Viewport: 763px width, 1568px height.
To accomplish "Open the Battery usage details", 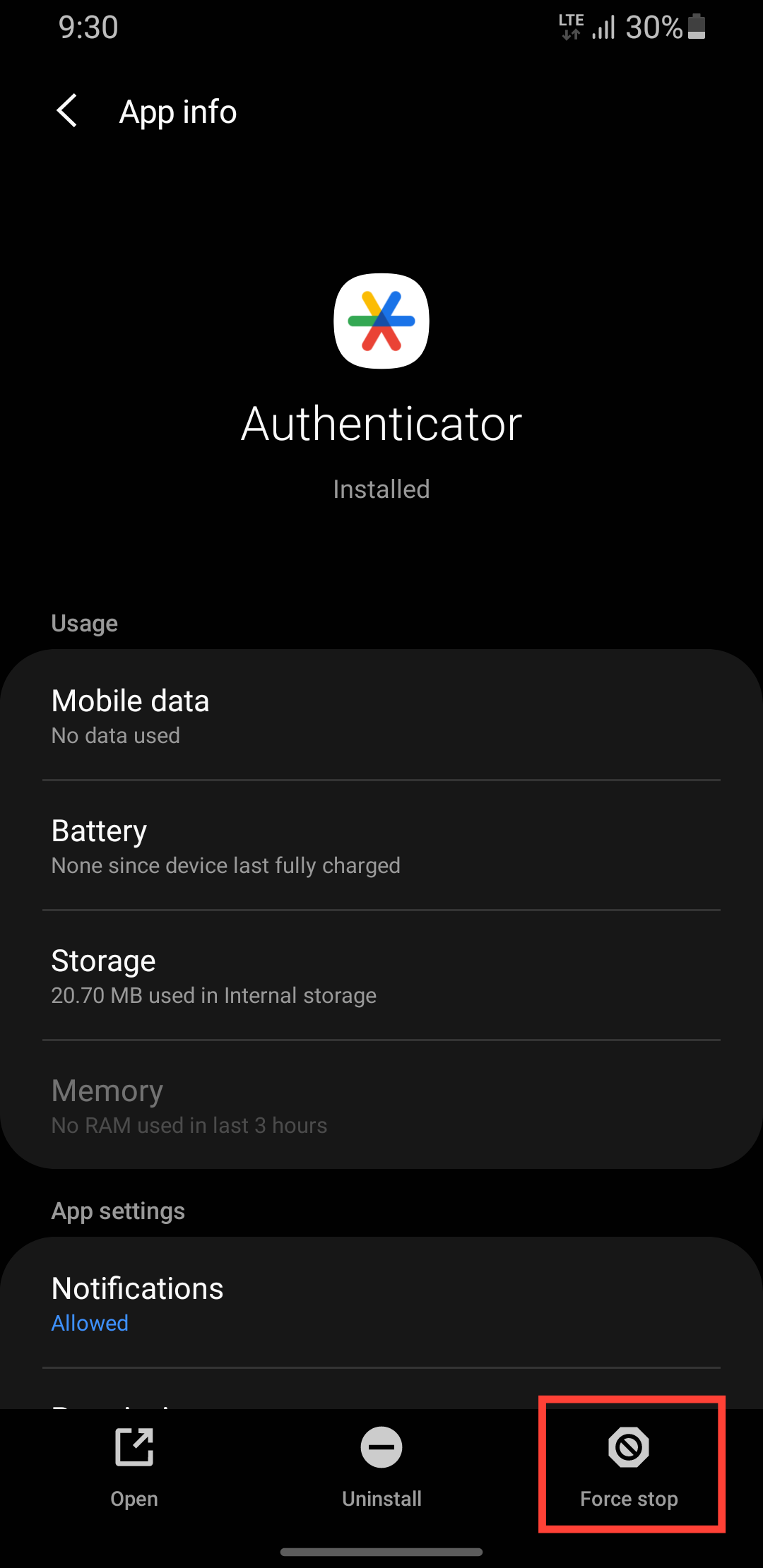I will click(381, 845).
